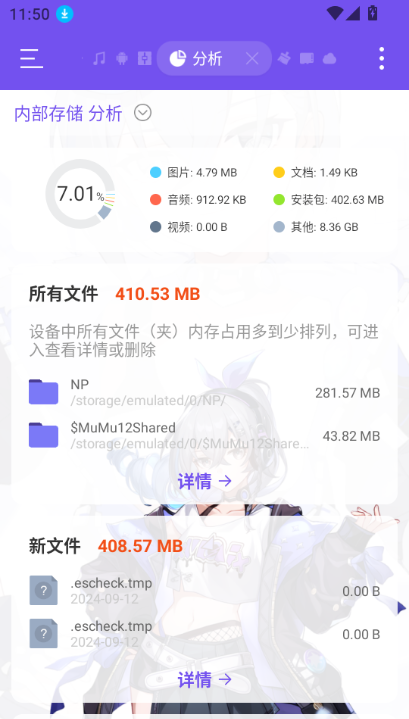Open the NP folder
This screenshot has width=409, height=719.
coord(204,393)
